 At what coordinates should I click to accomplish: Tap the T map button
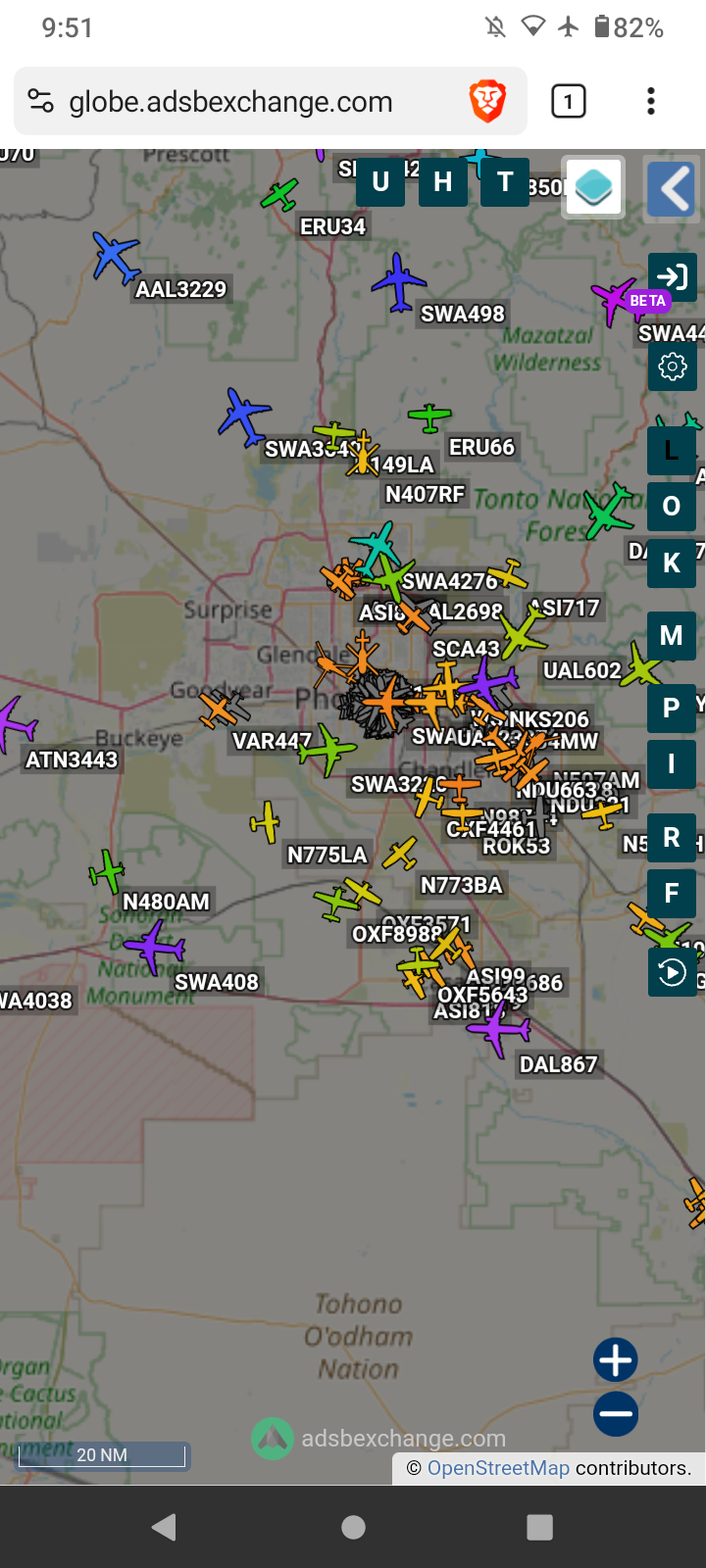tap(505, 182)
